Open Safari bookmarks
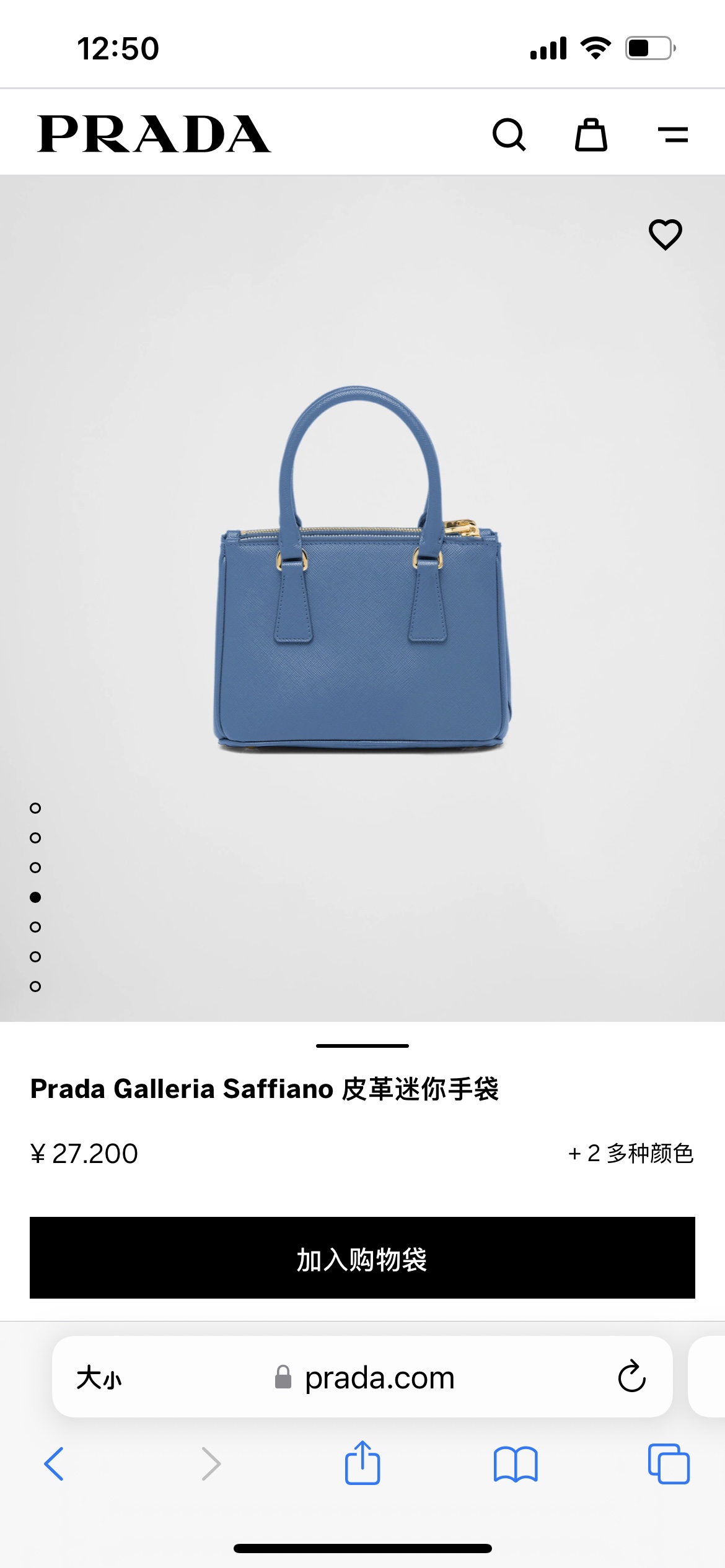The height and width of the screenshot is (1568, 725). 516,1464
